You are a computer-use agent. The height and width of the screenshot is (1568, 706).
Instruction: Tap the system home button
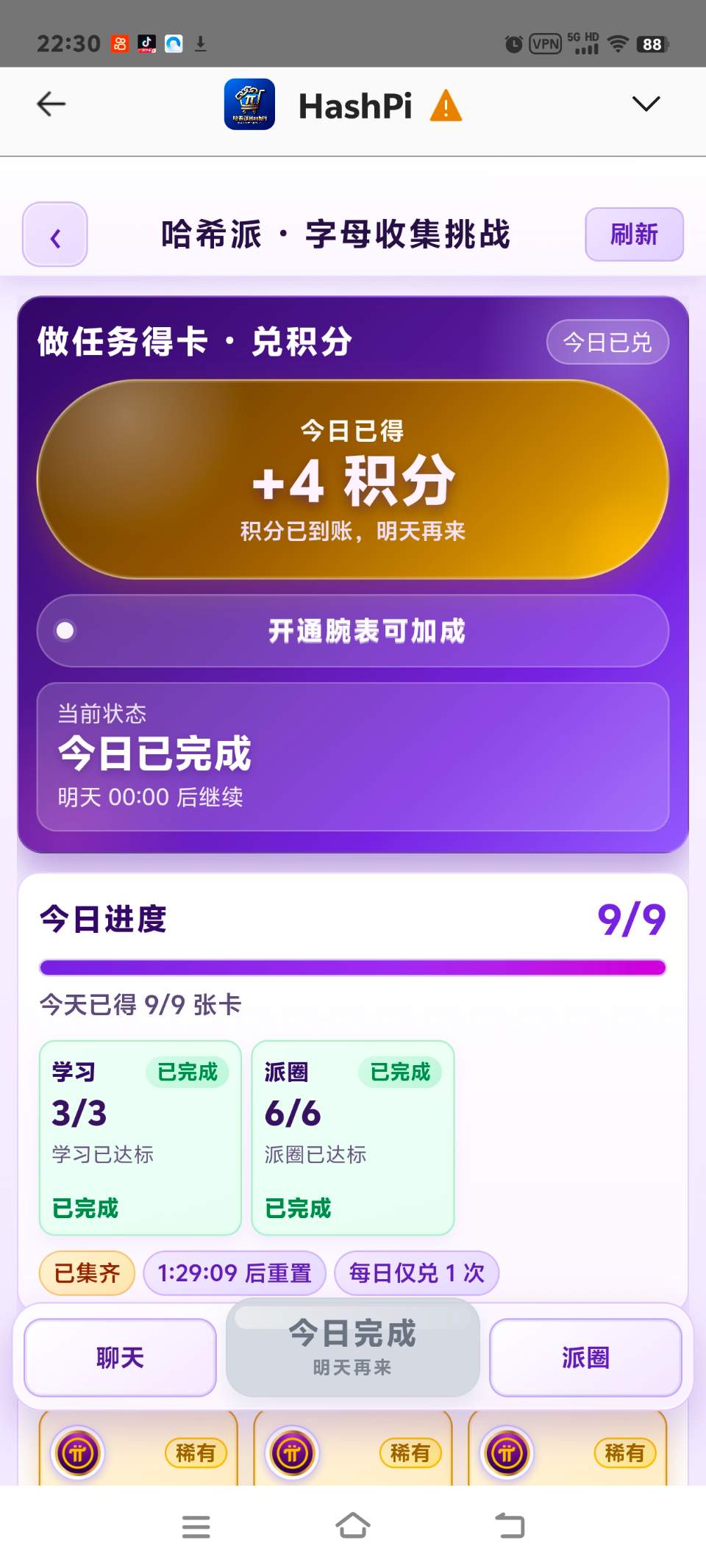[353, 1526]
